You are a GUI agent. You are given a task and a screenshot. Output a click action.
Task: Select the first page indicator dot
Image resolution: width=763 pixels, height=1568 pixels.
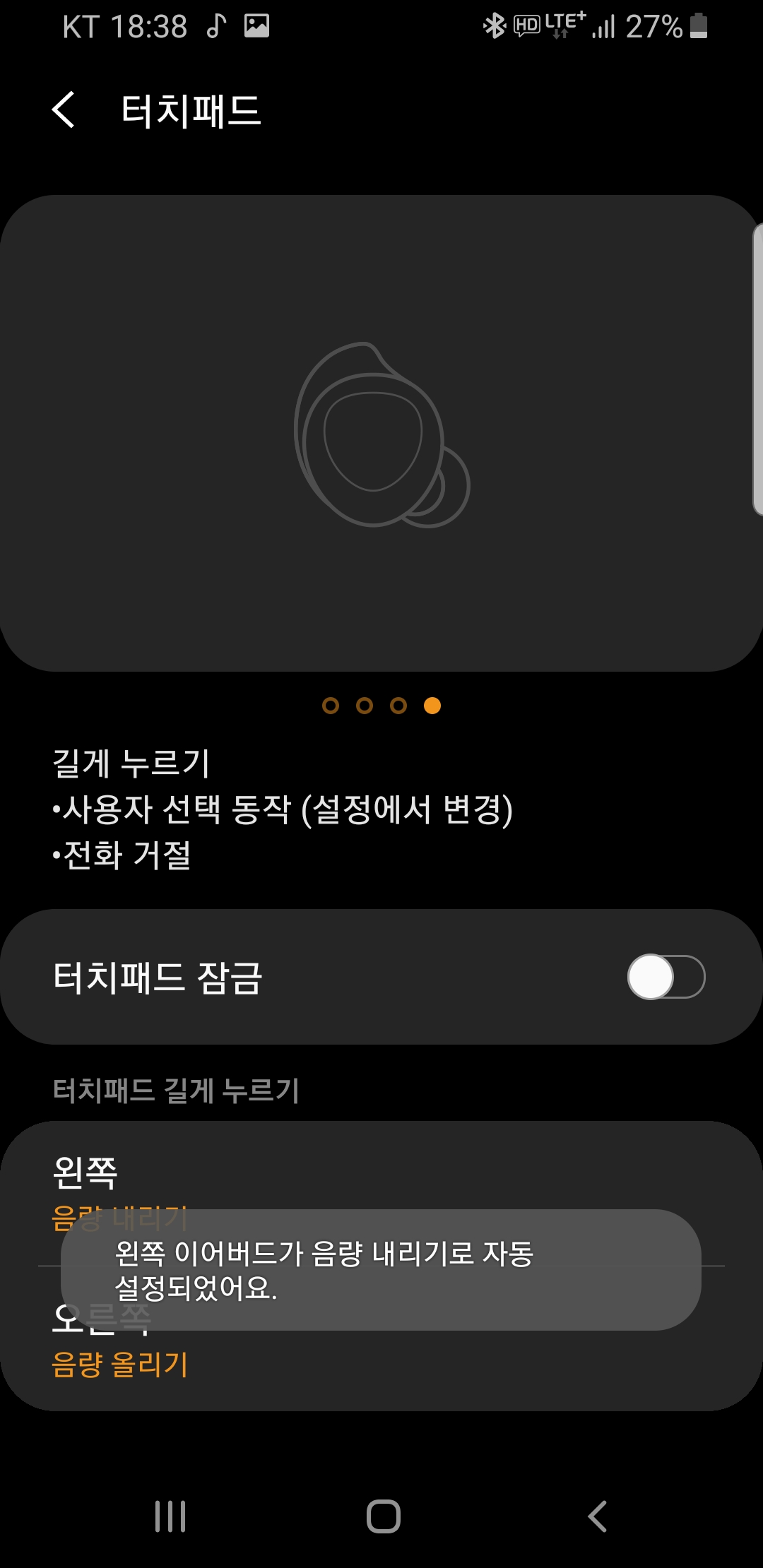330,706
